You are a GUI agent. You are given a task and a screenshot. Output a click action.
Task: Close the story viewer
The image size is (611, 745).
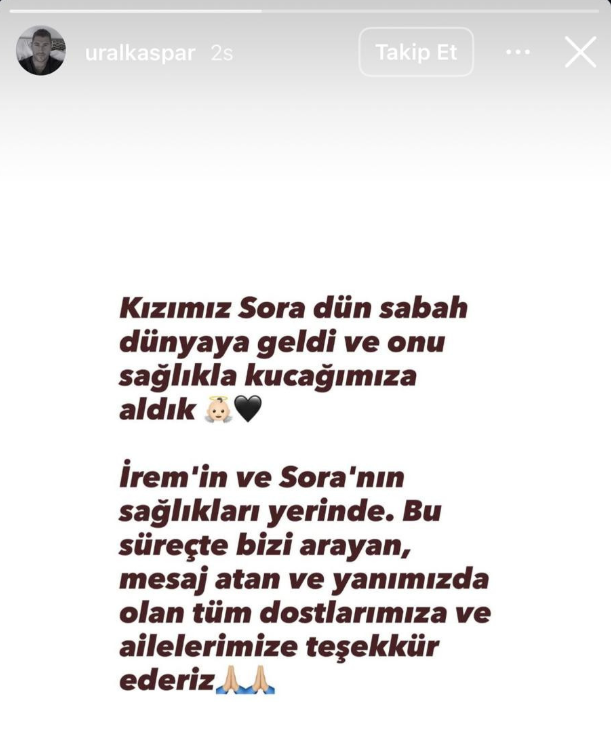[580, 52]
